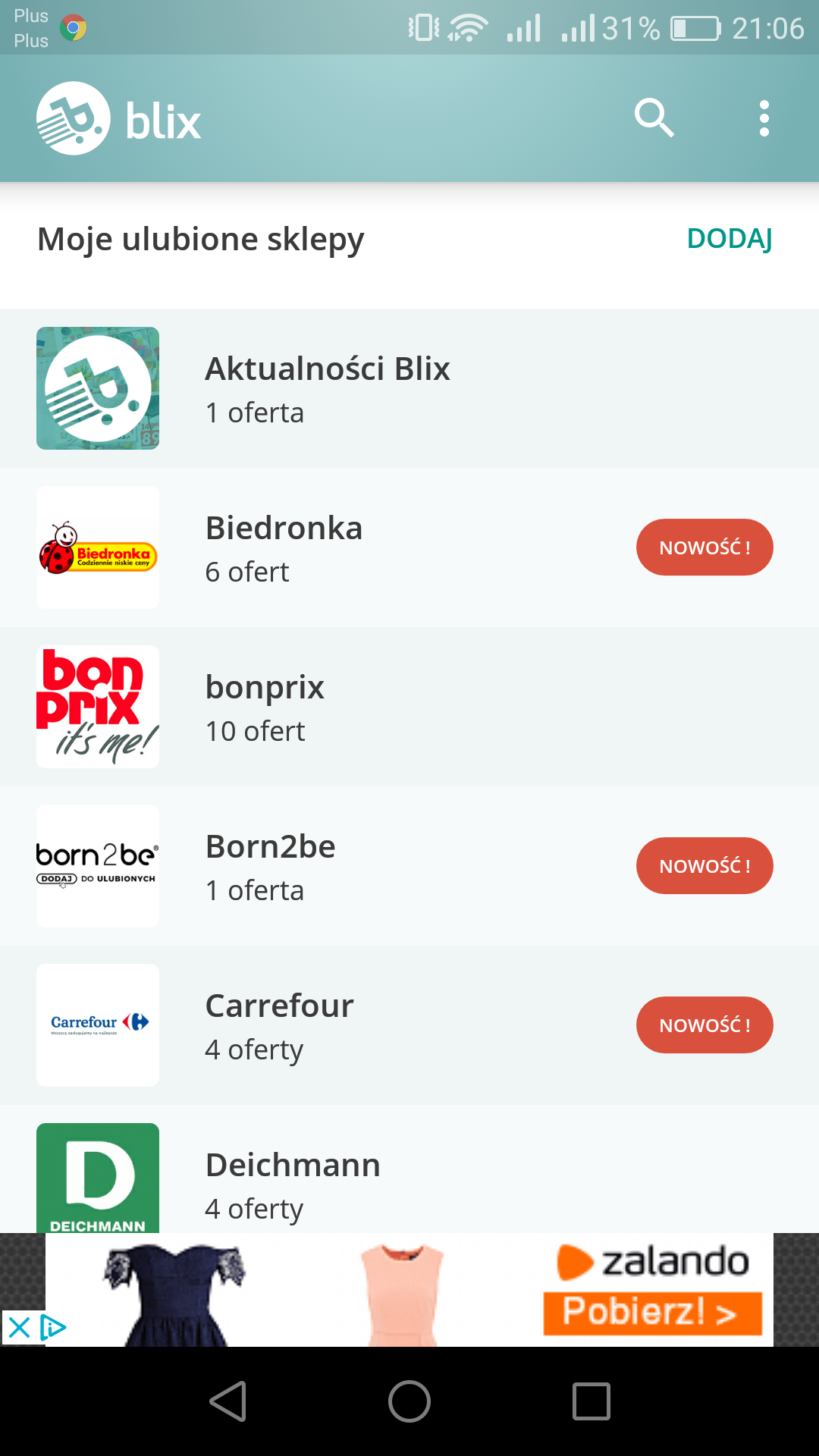
Task: Open the Born2be store row
Action: (x=409, y=866)
